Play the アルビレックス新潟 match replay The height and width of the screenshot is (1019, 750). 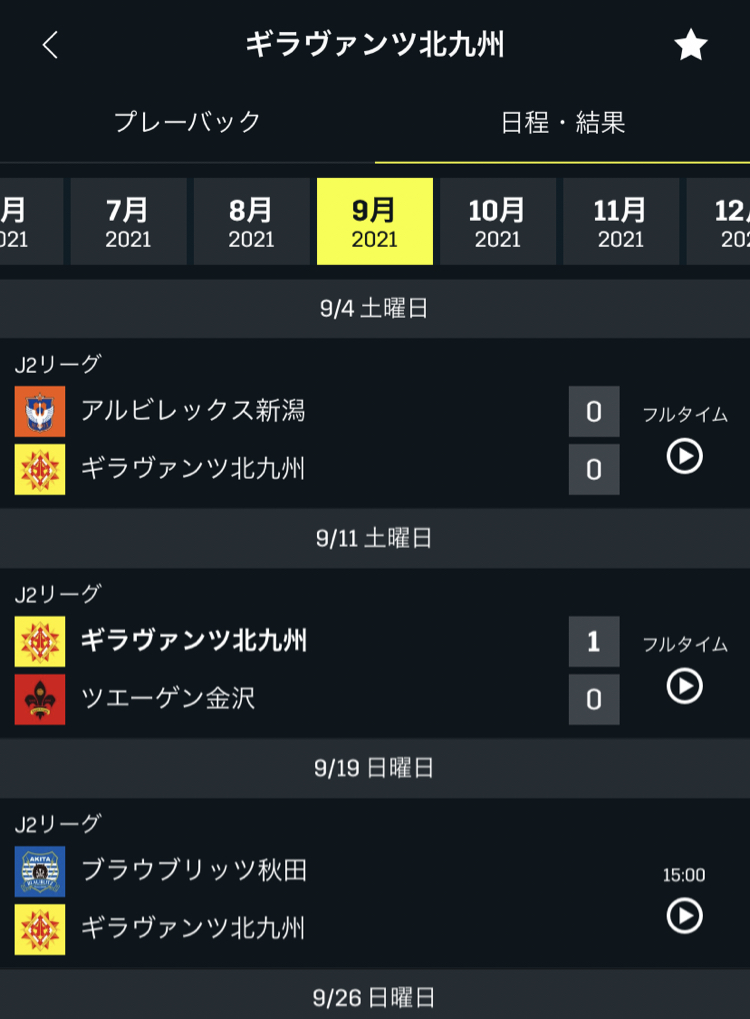pos(684,457)
